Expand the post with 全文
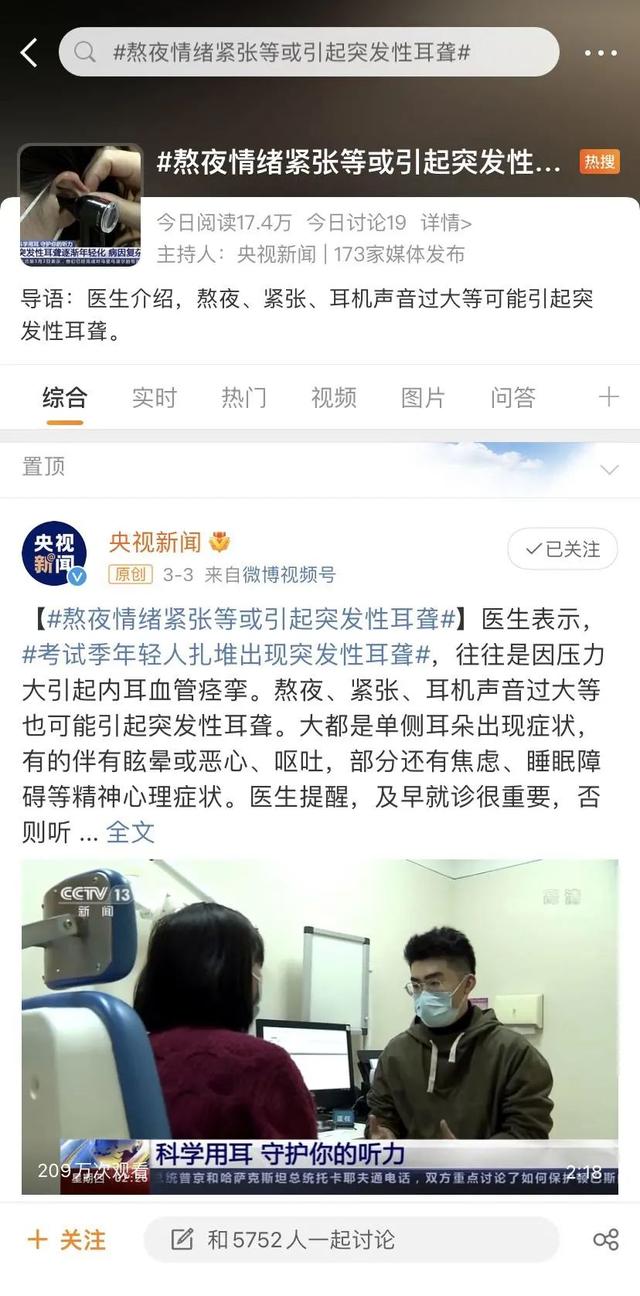 tap(131, 832)
